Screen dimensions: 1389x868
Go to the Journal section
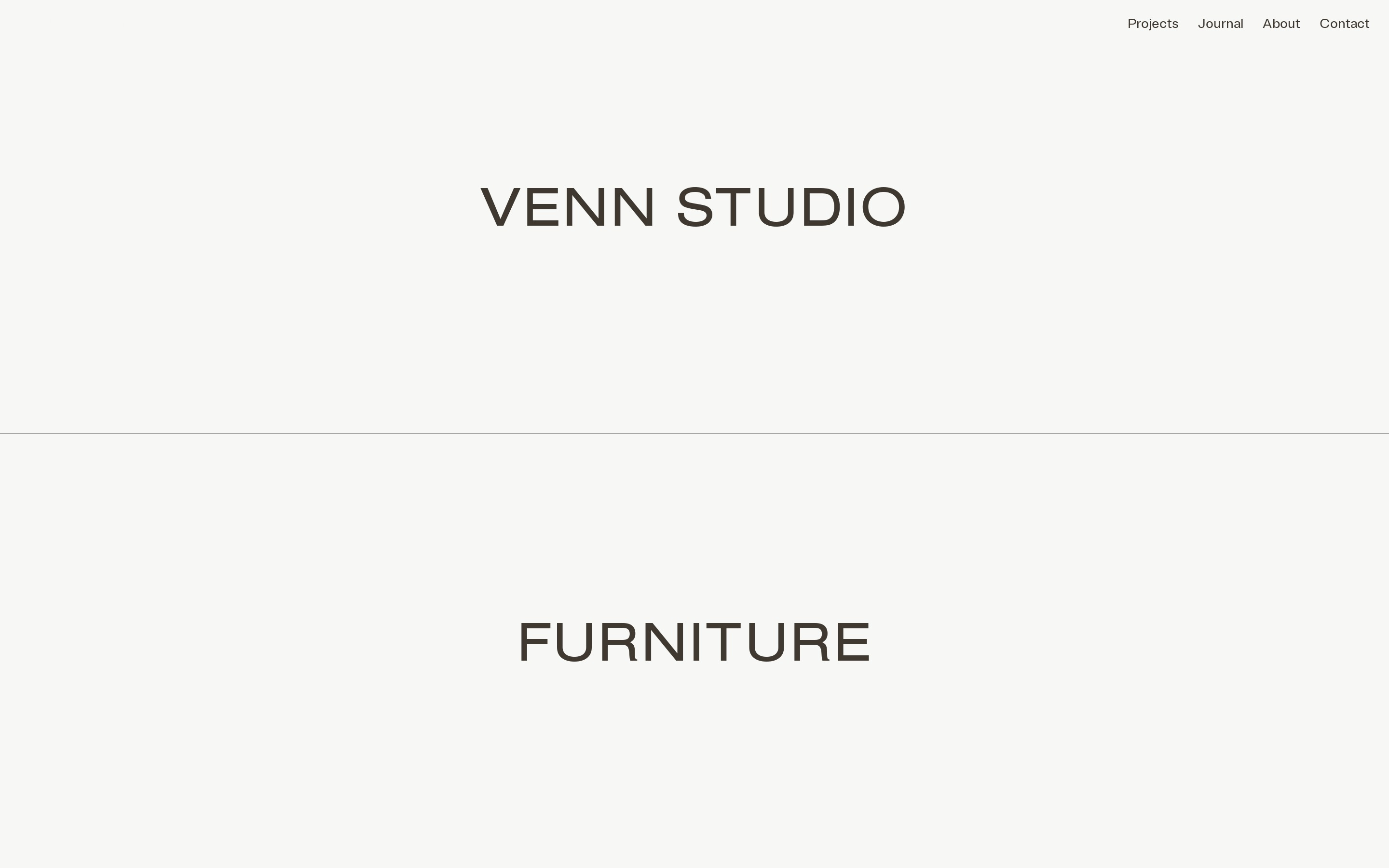coord(1220,24)
